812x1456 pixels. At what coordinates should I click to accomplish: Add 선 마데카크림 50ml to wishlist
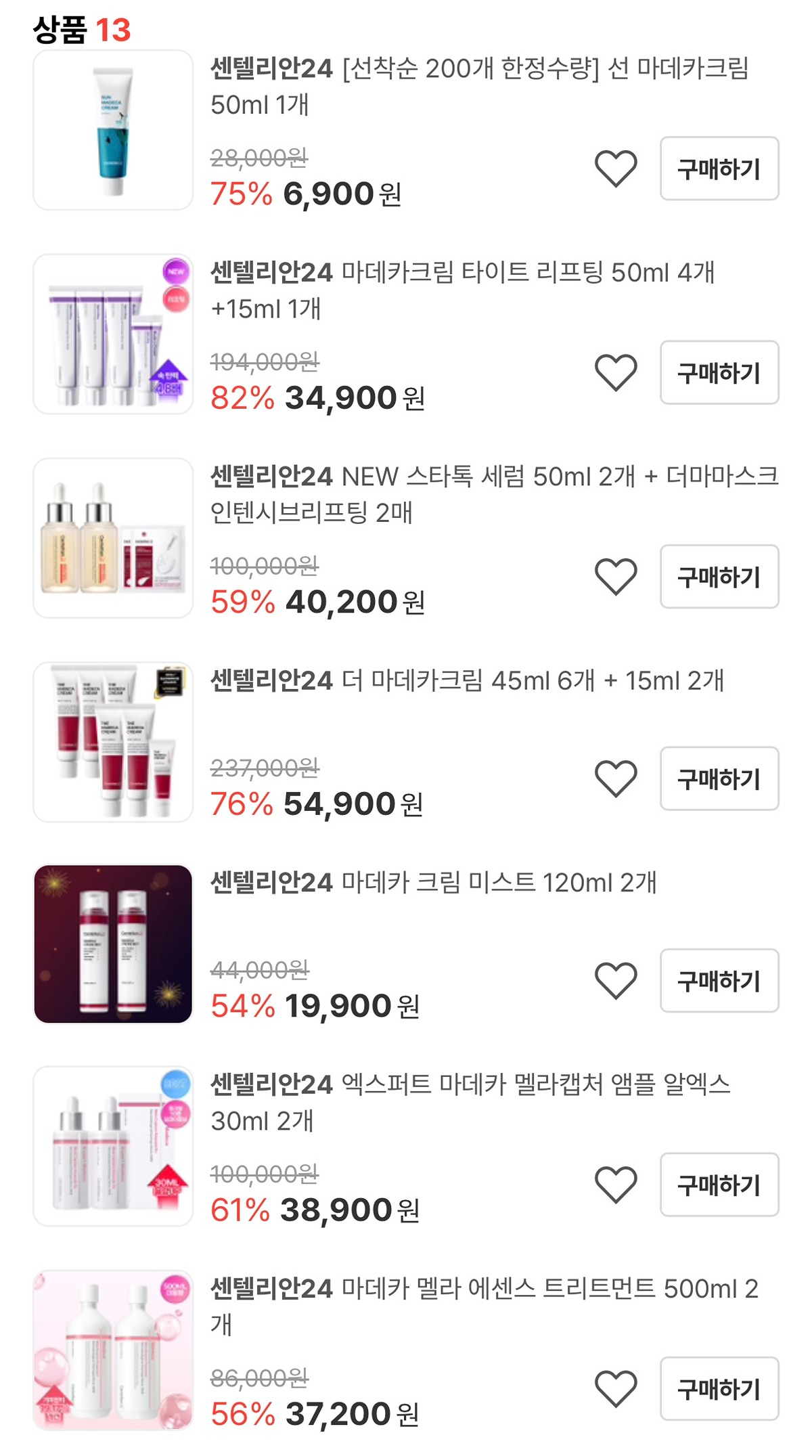615,169
